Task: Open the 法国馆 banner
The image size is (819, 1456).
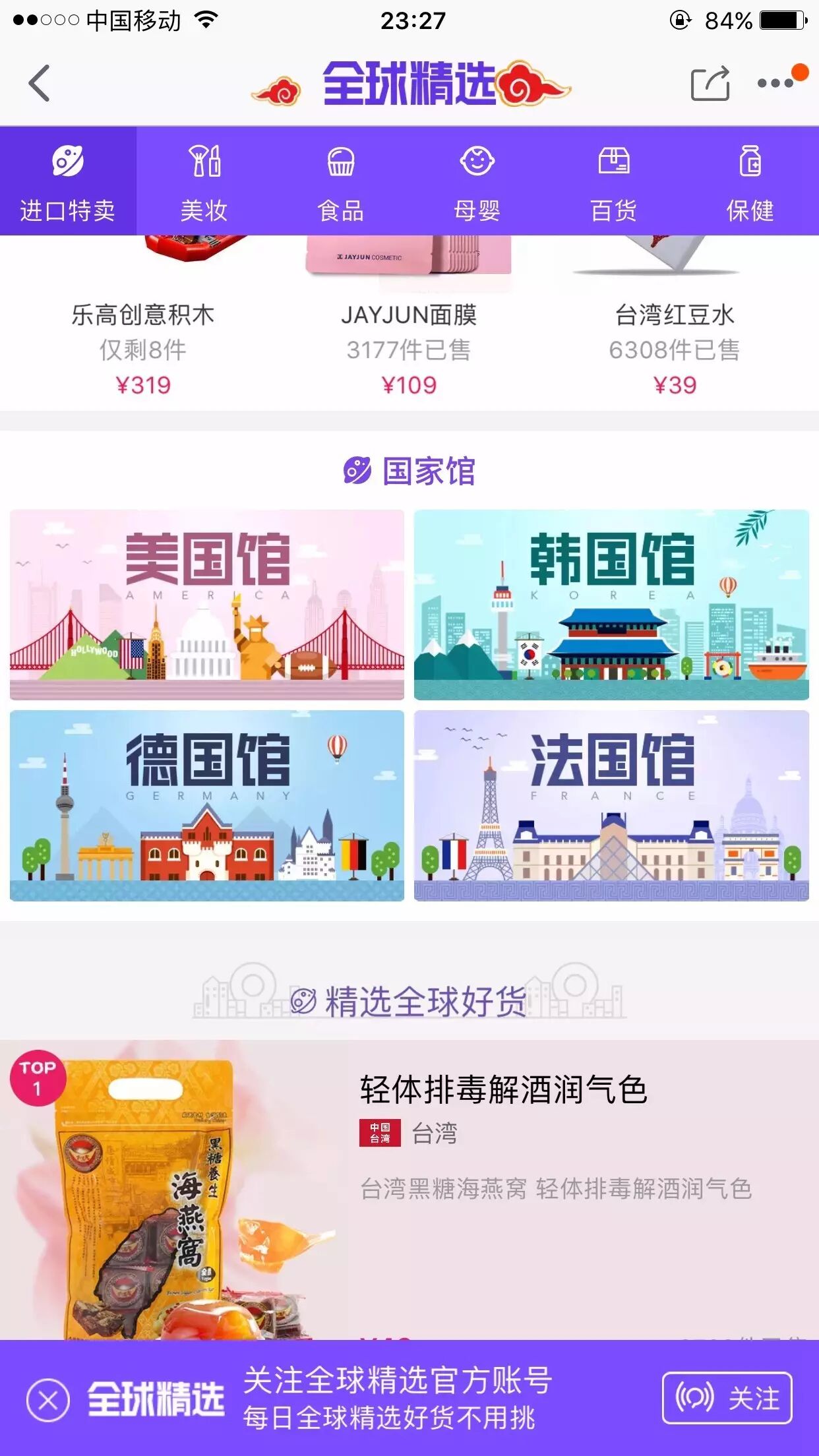Action: tap(611, 806)
